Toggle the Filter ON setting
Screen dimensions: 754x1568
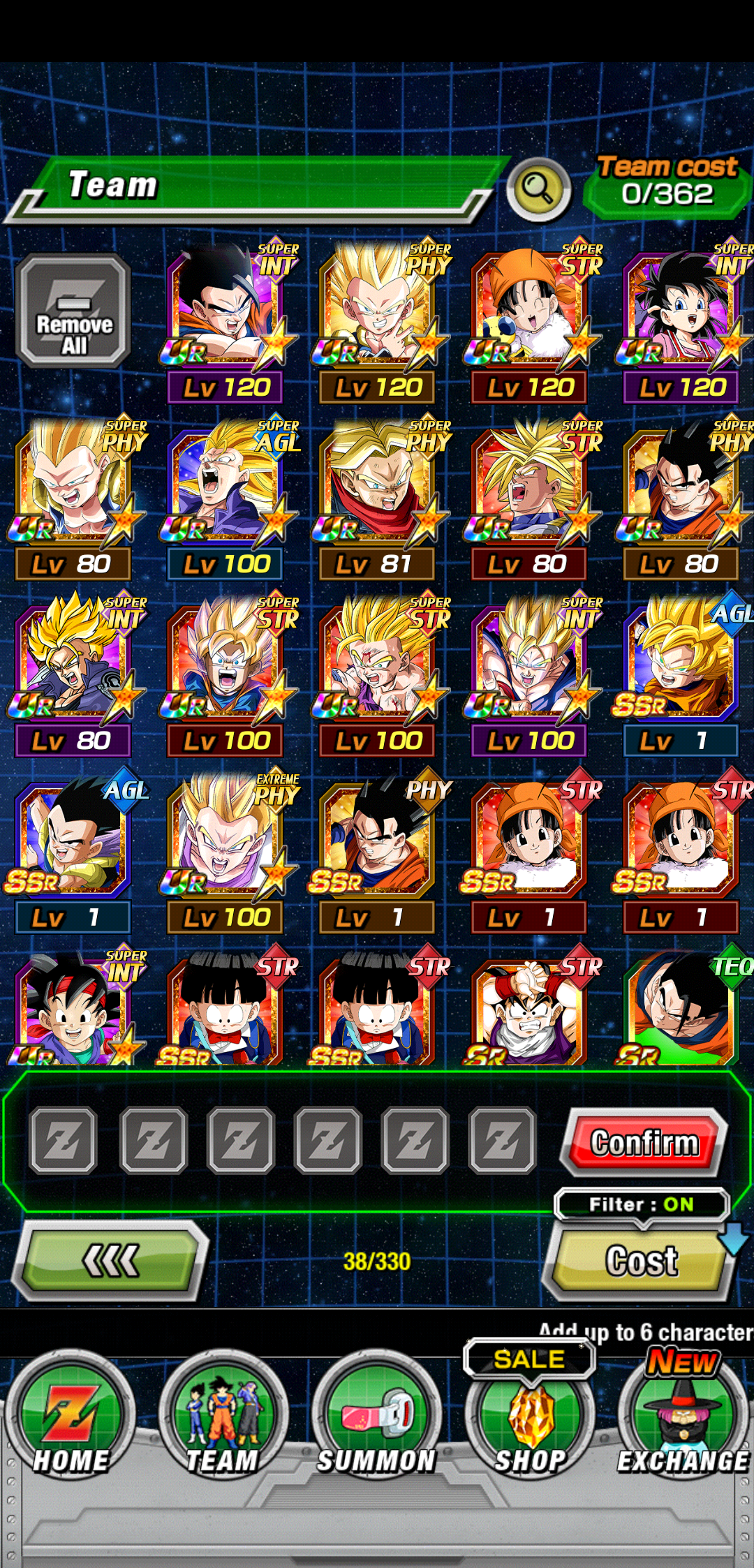[x=642, y=1204]
